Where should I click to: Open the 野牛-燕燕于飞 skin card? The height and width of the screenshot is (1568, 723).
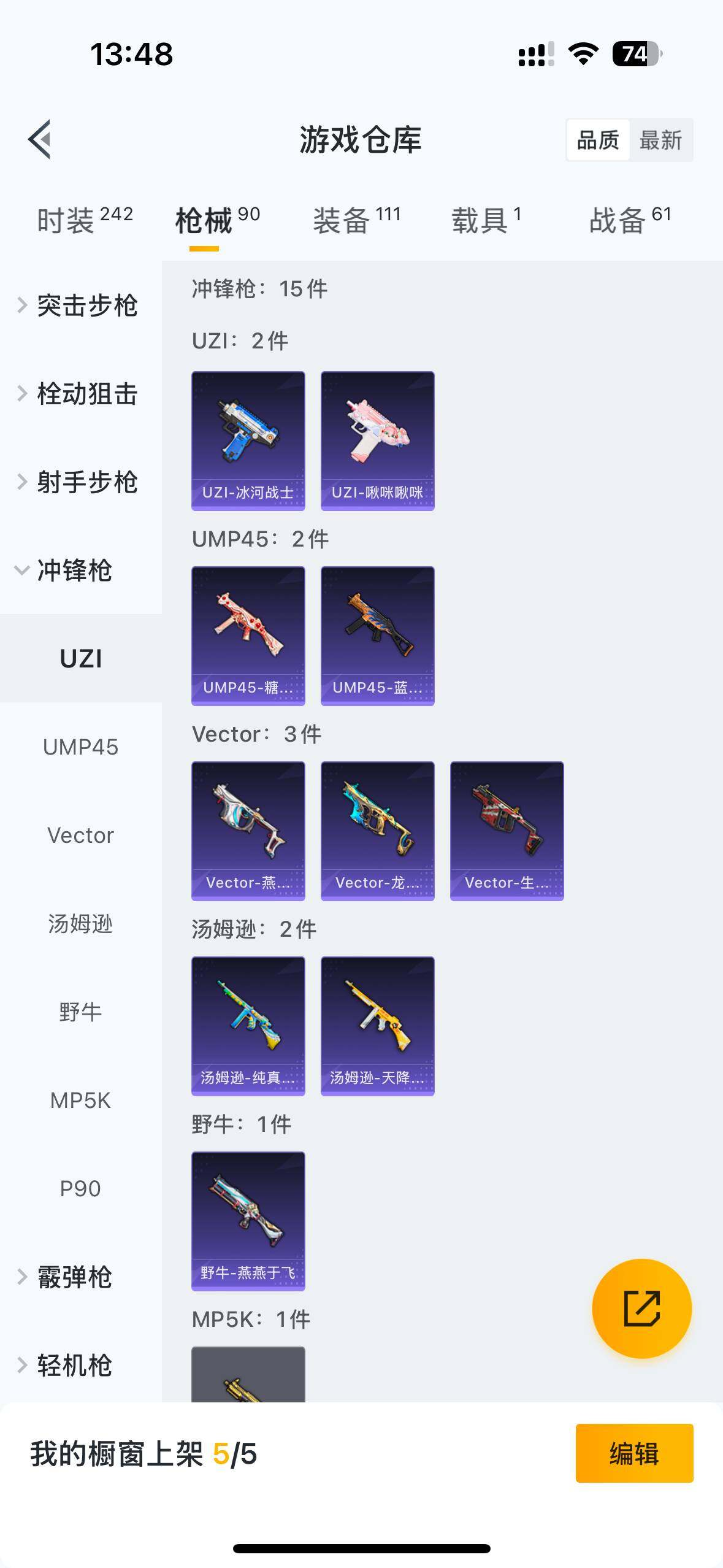point(248,1221)
